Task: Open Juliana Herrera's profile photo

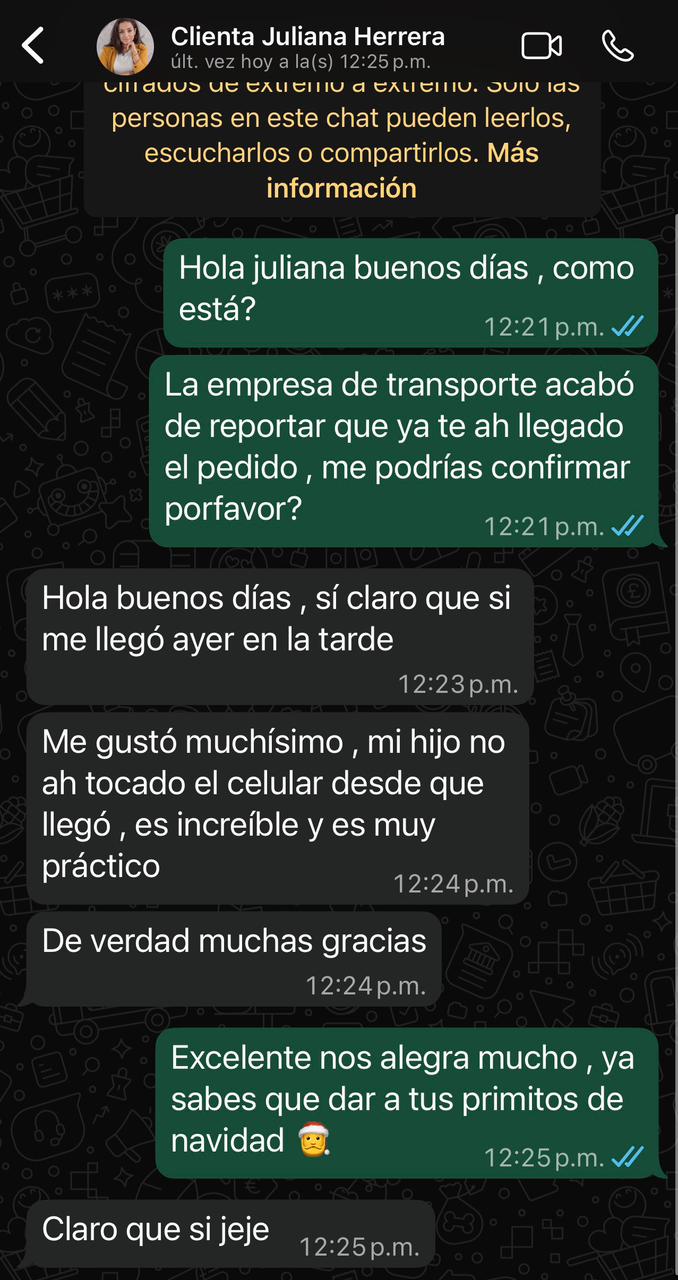Action: pyautogui.click(x=125, y=46)
